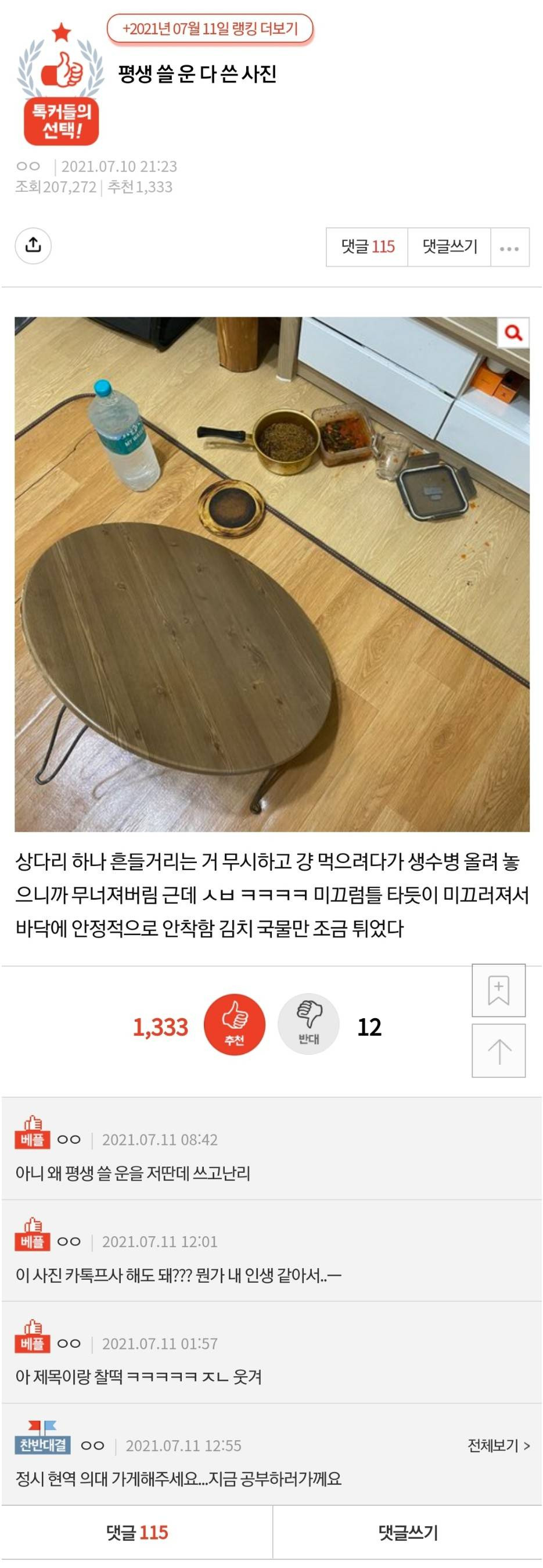Jump back to the top of the page
Screen dimensions: 543x1568
[499, 1051]
